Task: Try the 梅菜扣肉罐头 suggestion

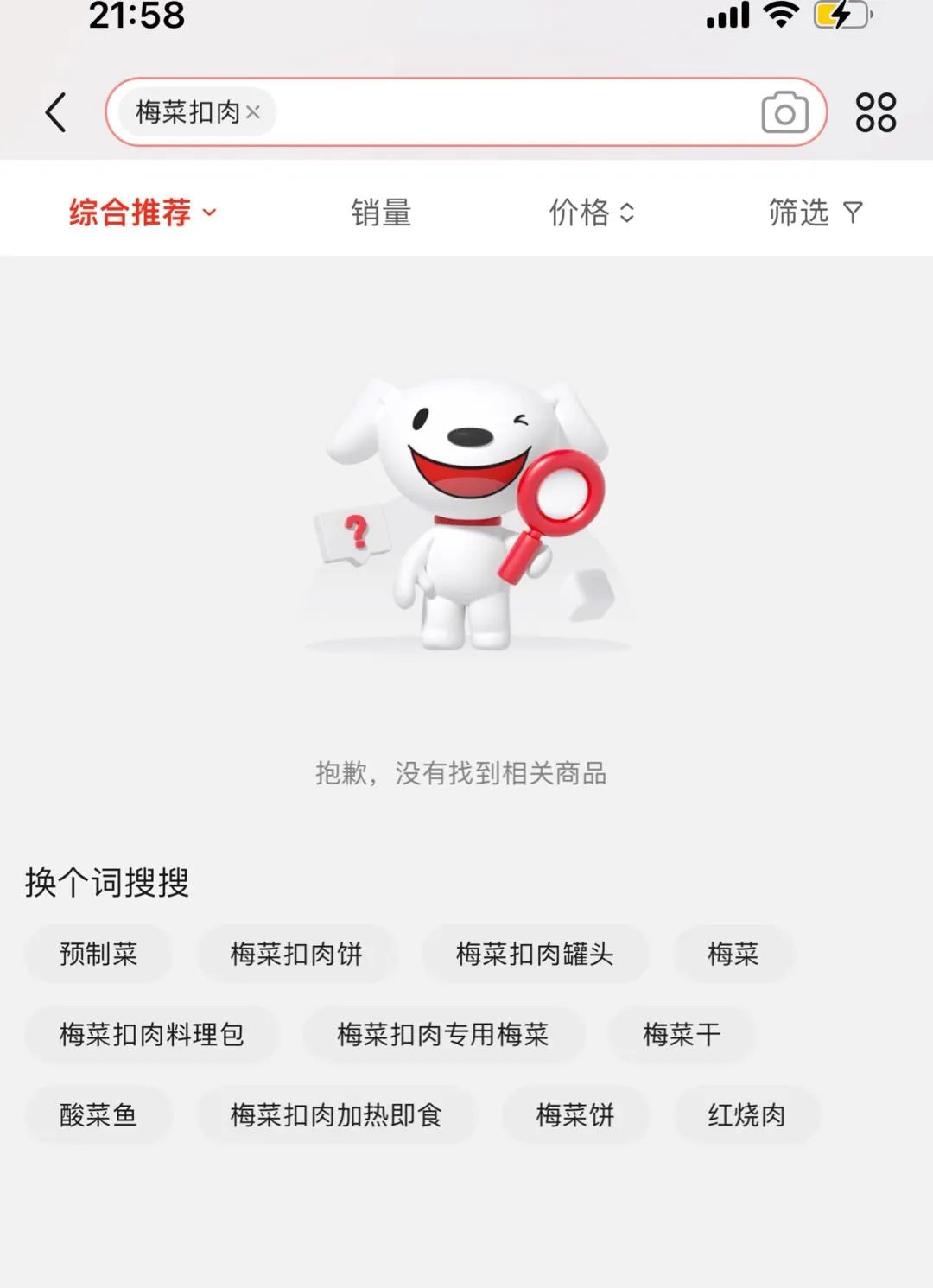Action: [x=535, y=954]
